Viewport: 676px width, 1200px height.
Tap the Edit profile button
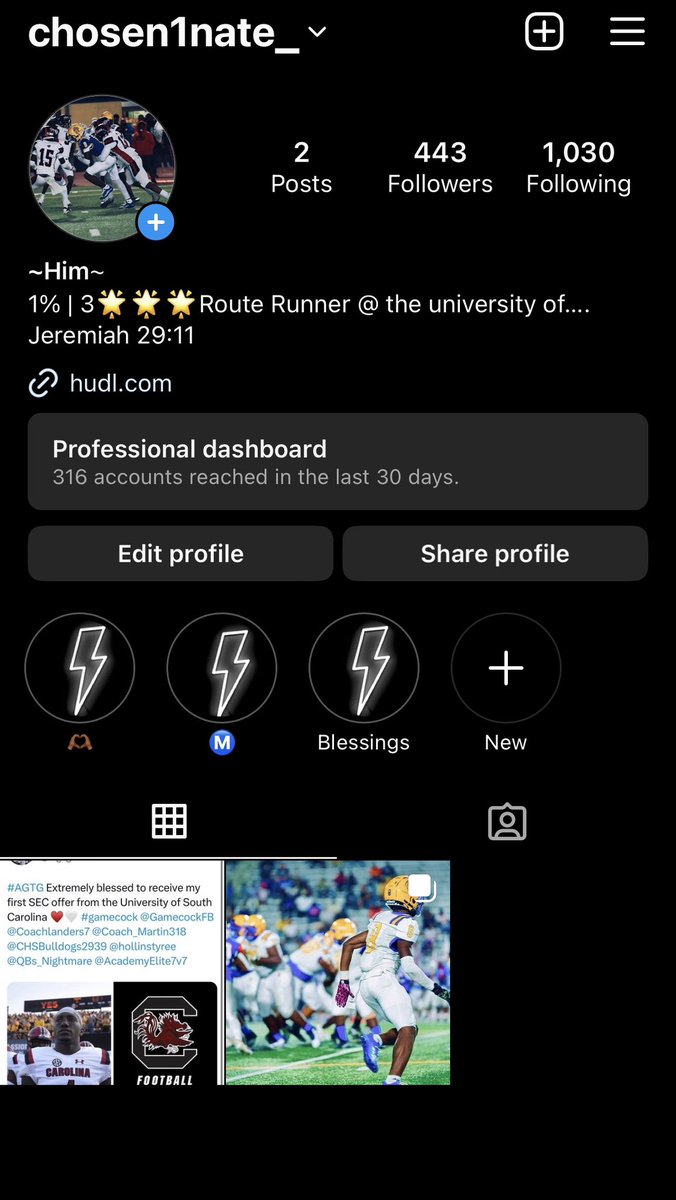180,554
